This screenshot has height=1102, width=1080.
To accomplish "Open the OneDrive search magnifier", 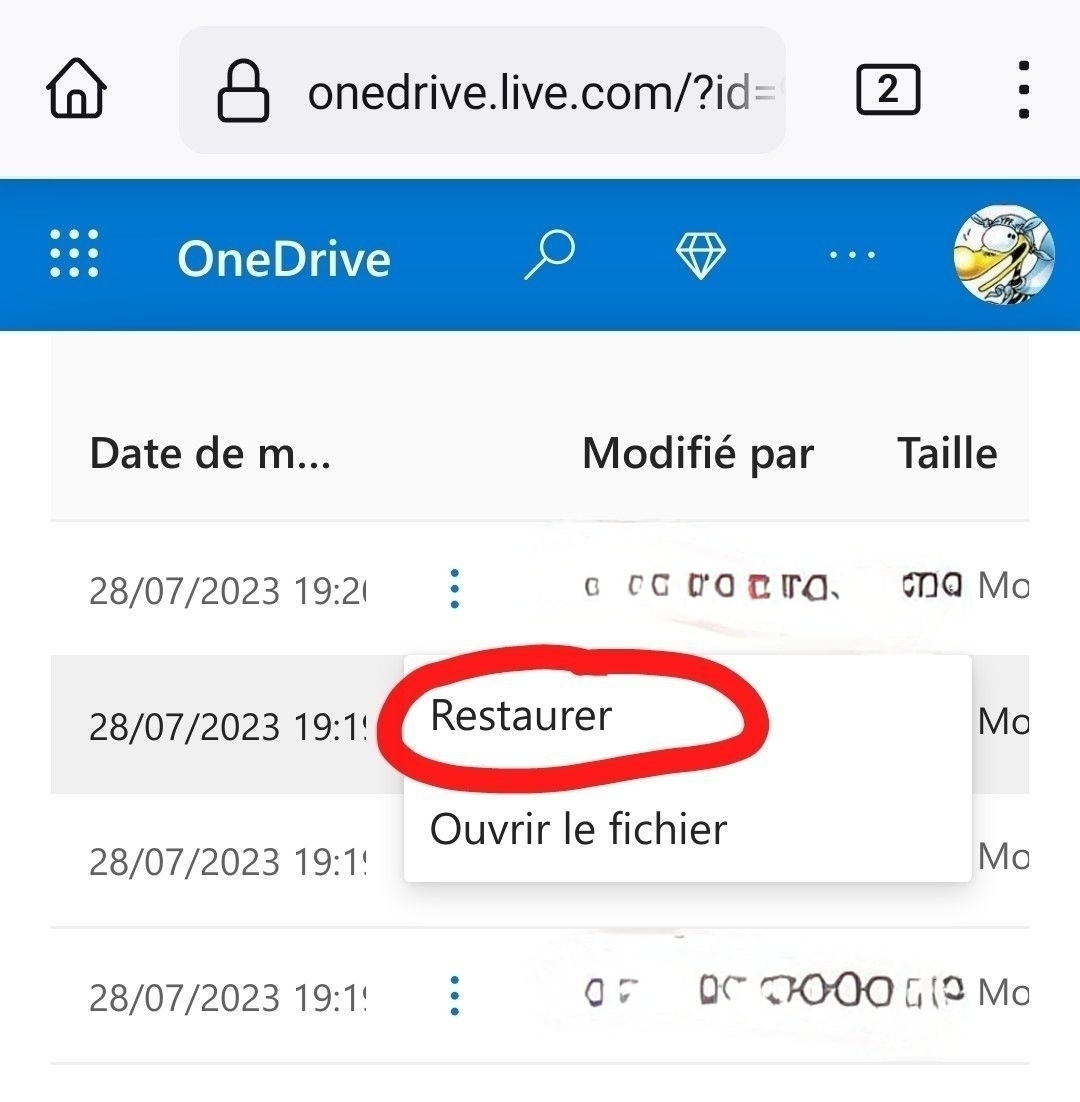I will point(550,256).
